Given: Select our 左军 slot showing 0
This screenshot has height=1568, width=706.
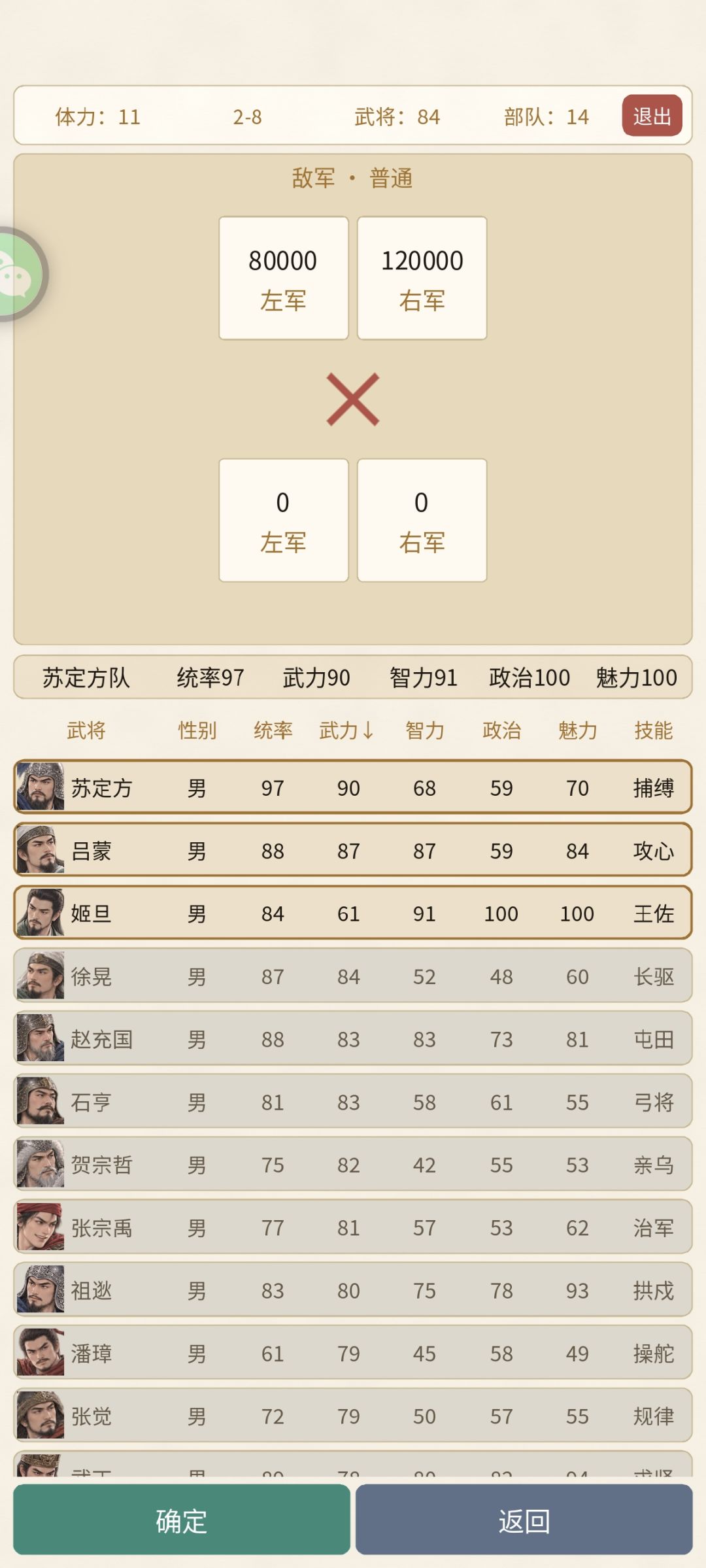Looking at the screenshot, I should (x=284, y=520).
